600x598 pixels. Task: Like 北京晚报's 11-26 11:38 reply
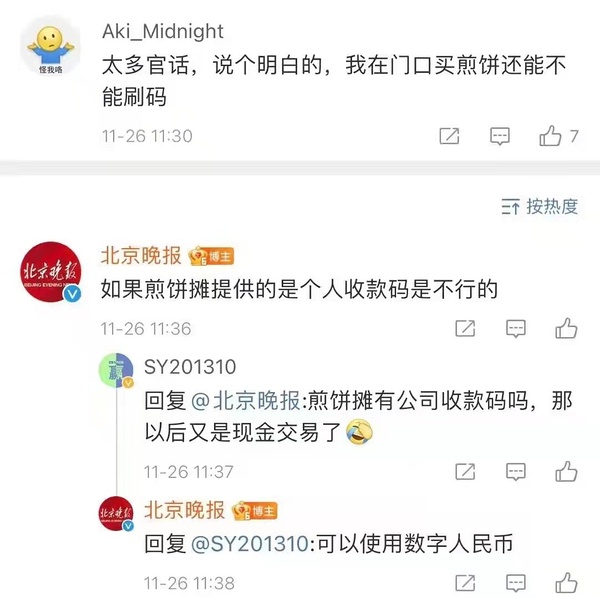[567, 583]
